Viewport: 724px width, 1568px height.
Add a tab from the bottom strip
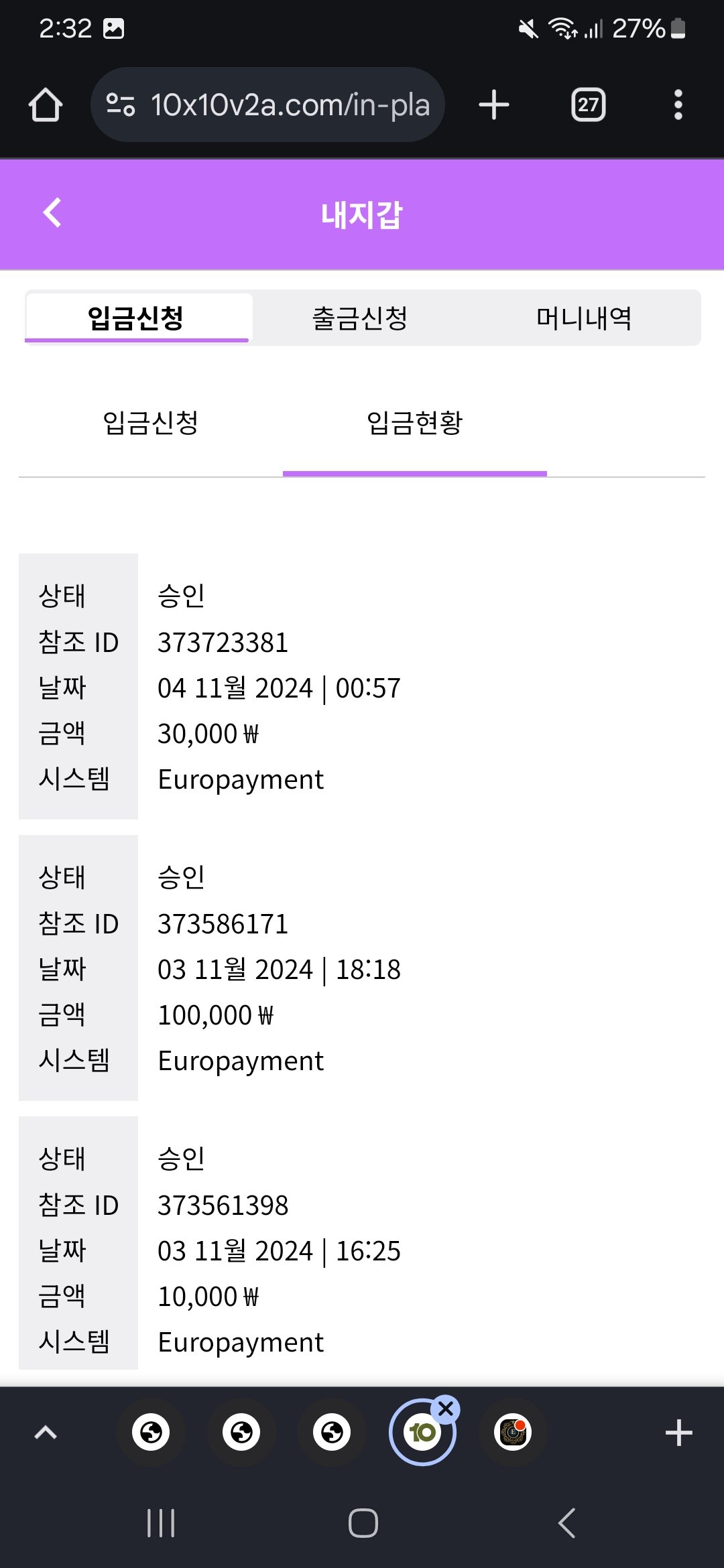[x=678, y=1433]
